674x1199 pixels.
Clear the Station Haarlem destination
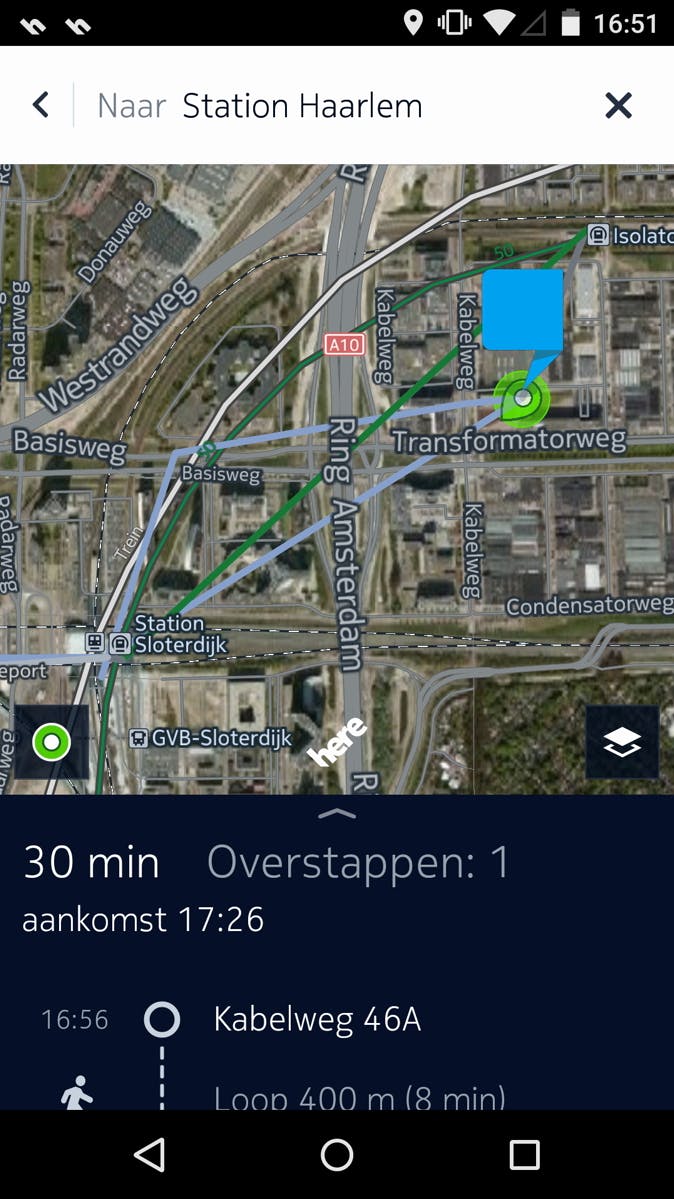(x=618, y=105)
